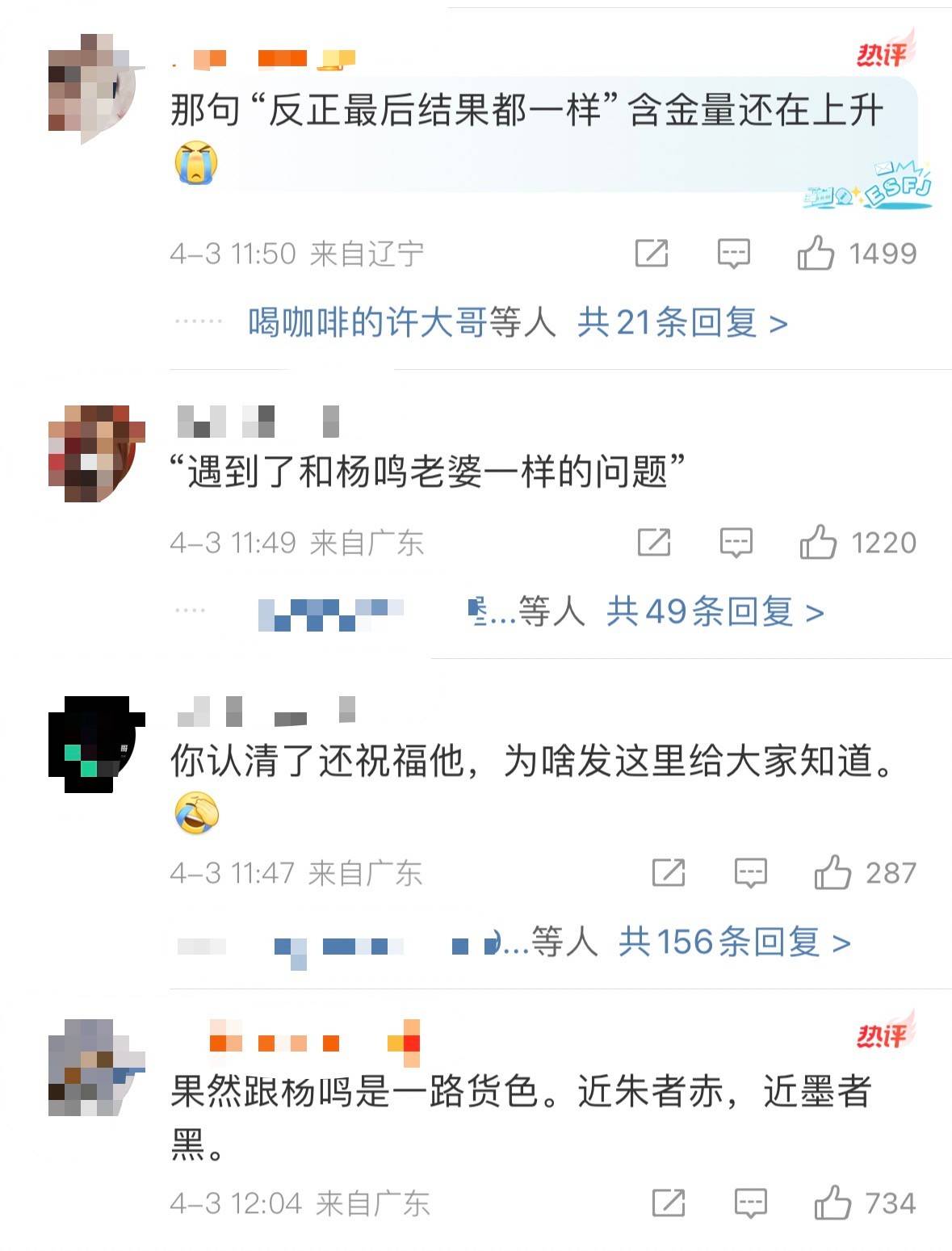Reply to the comment posted at 12:04
The height and width of the screenshot is (1251, 952).
pos(750,1203)
